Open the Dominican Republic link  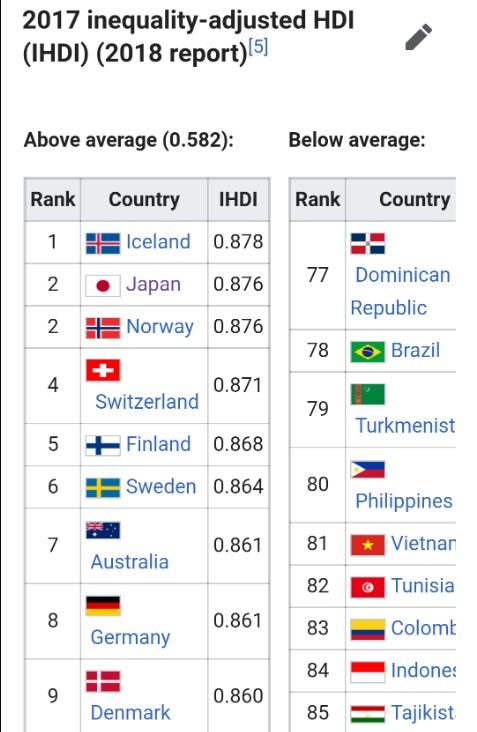pos(400,291)
